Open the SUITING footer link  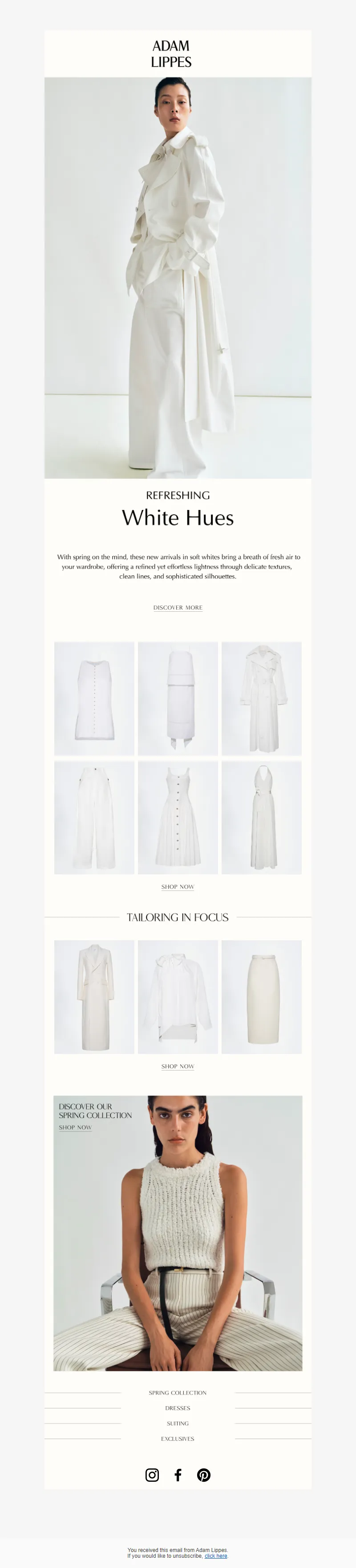(178, 1423)
